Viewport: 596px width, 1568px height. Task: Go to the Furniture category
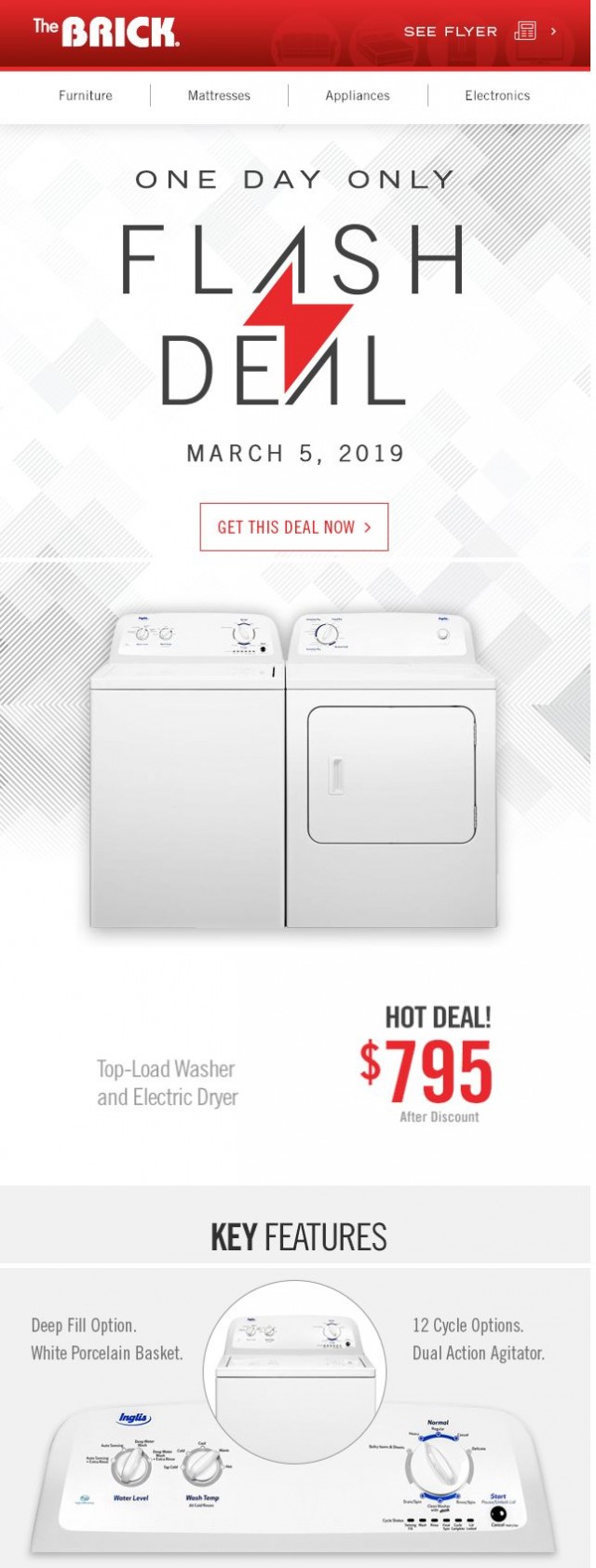pyautogui.click(x=86, y=96)
